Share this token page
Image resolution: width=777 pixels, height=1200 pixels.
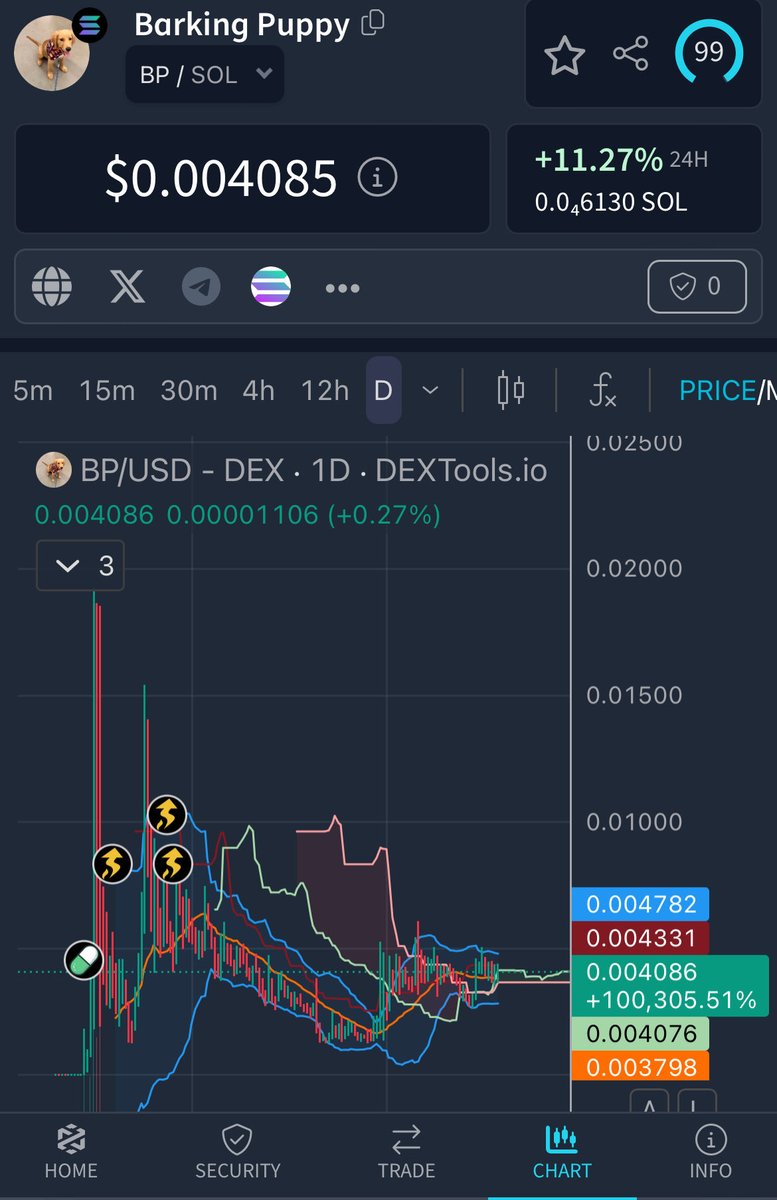pos(631,54)
